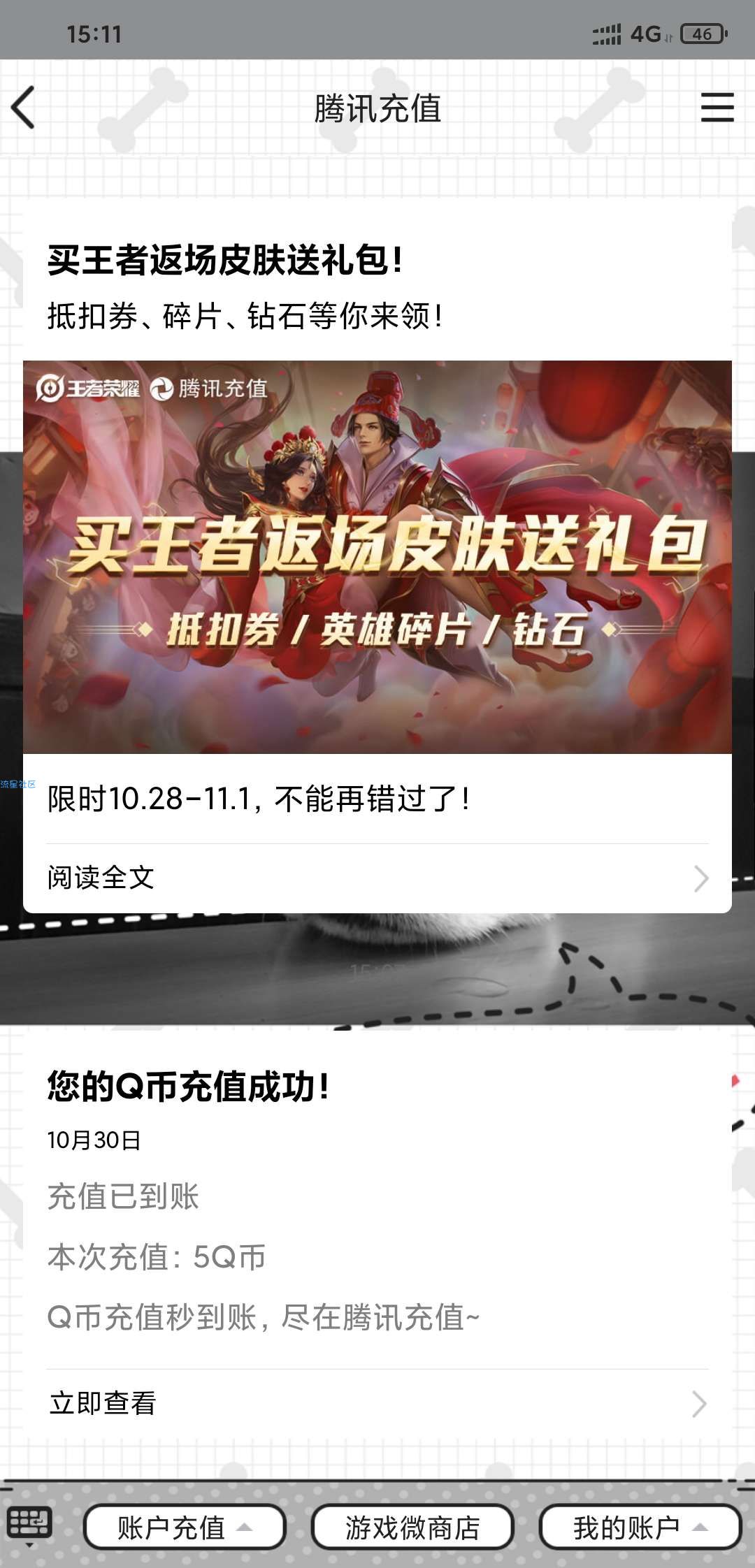The height and width of the screenshot is (1568, 755).
Task: Open 游戏微商店
Action: (412, 1527)
